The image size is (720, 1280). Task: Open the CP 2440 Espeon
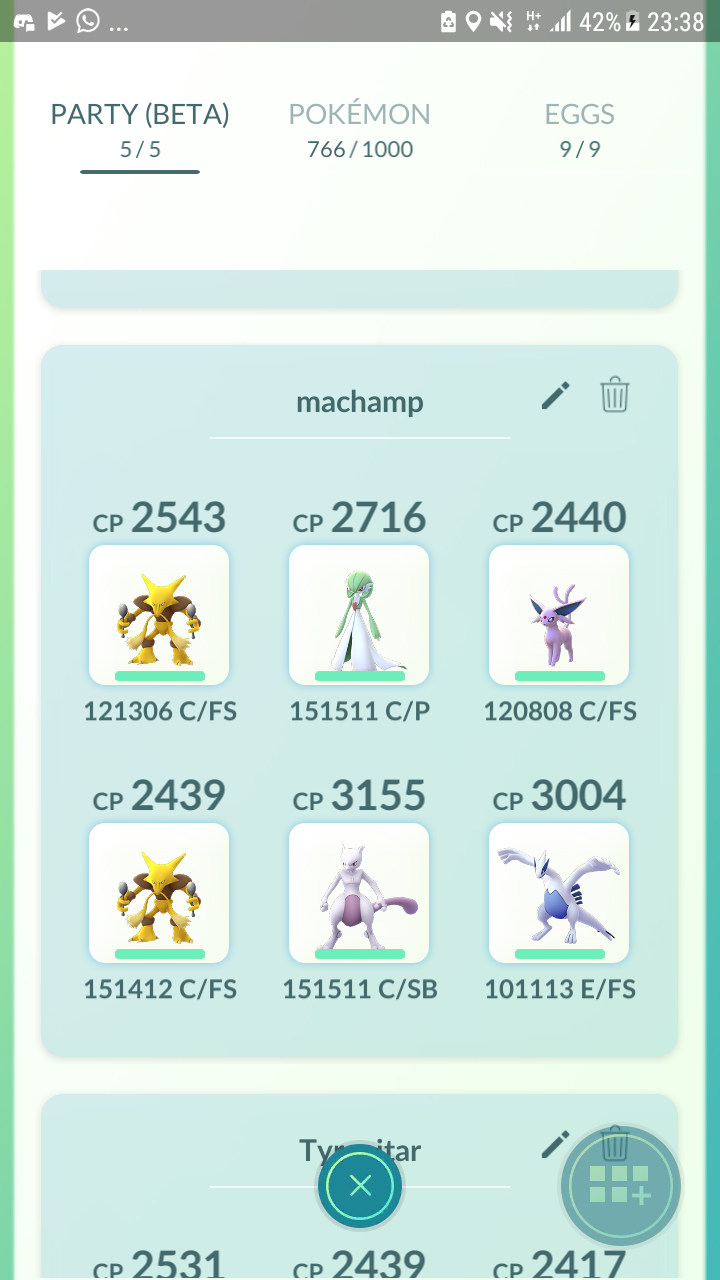point(559,615)
